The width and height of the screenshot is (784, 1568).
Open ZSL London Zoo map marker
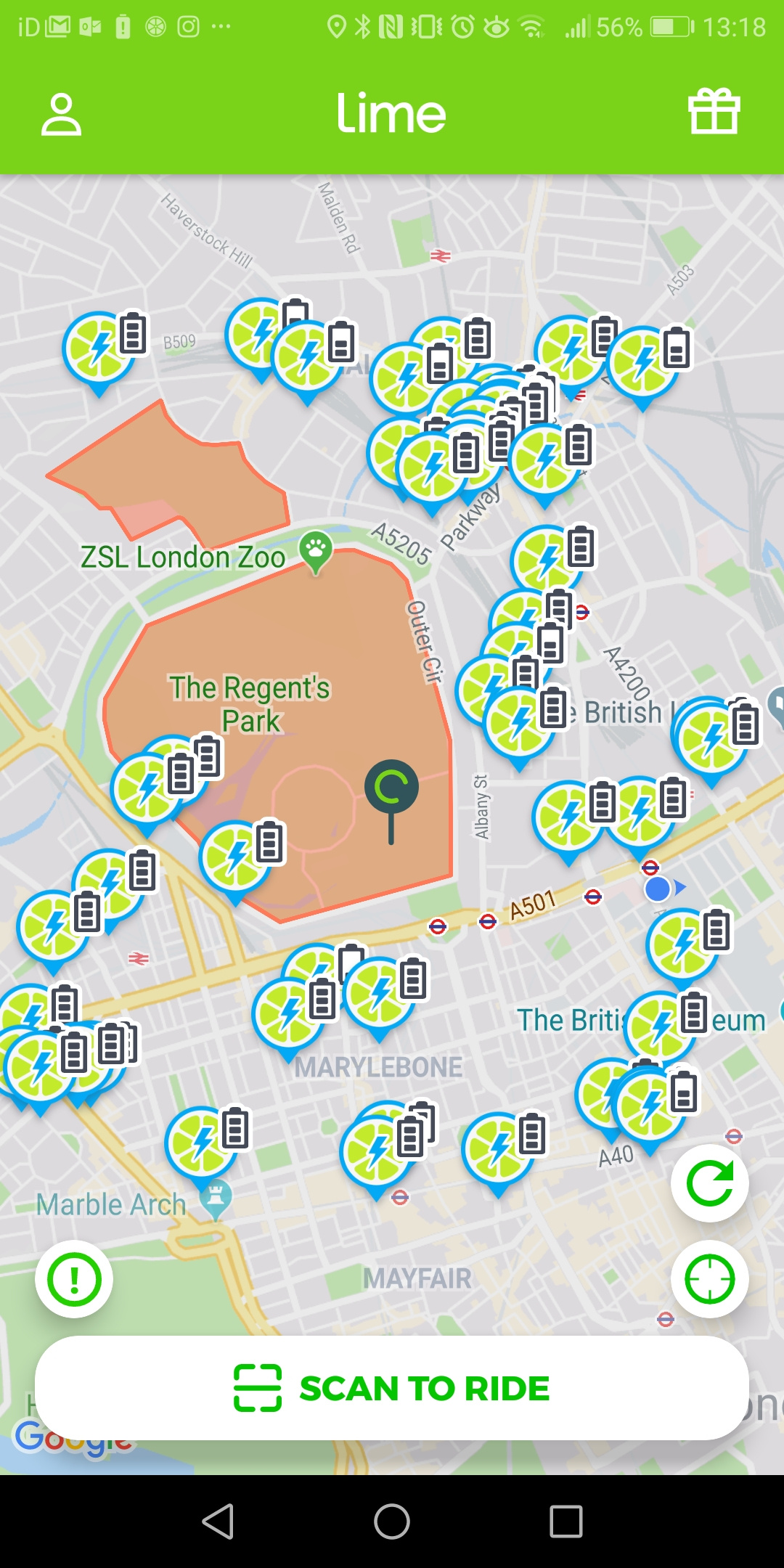pos(316,550)
